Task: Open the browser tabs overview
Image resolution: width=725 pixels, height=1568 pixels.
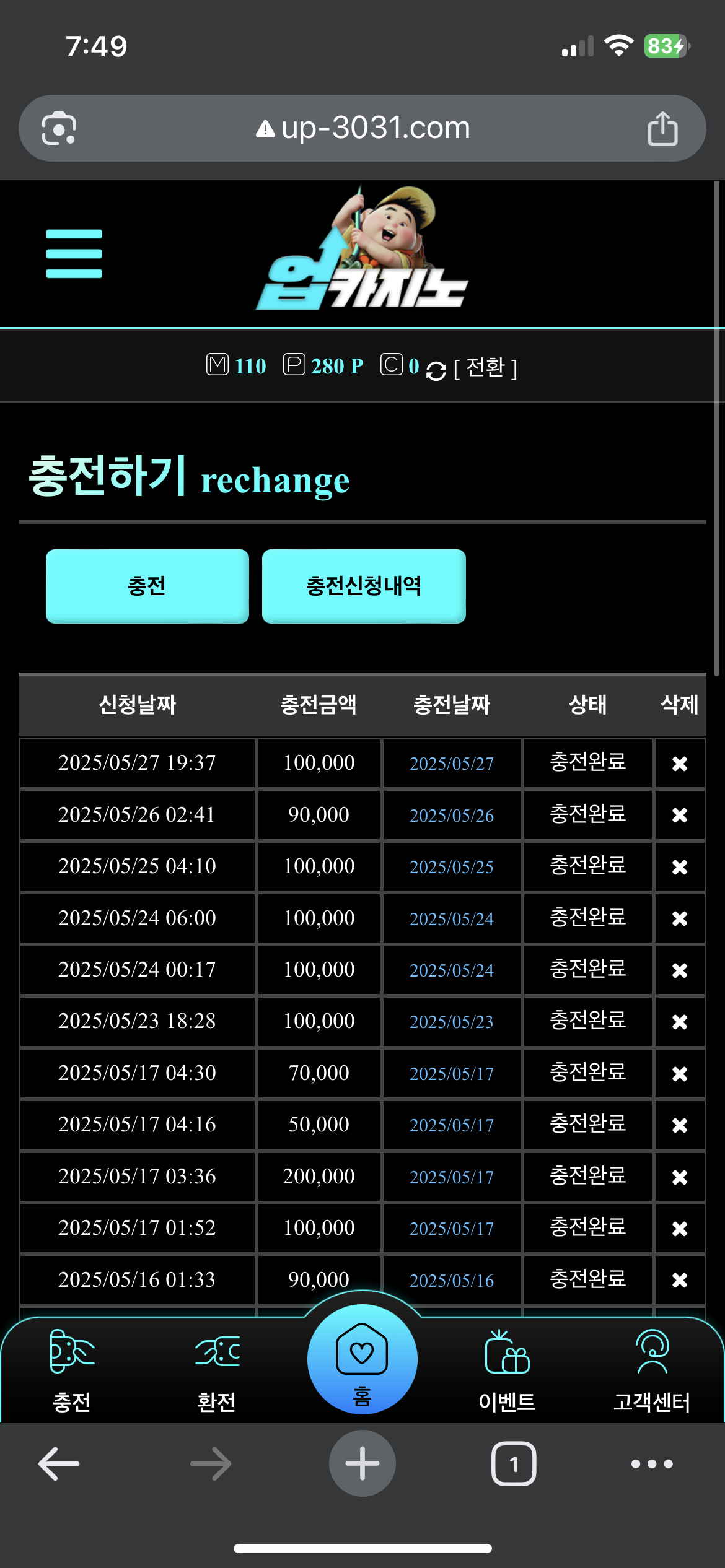Action: point(514,1464)
